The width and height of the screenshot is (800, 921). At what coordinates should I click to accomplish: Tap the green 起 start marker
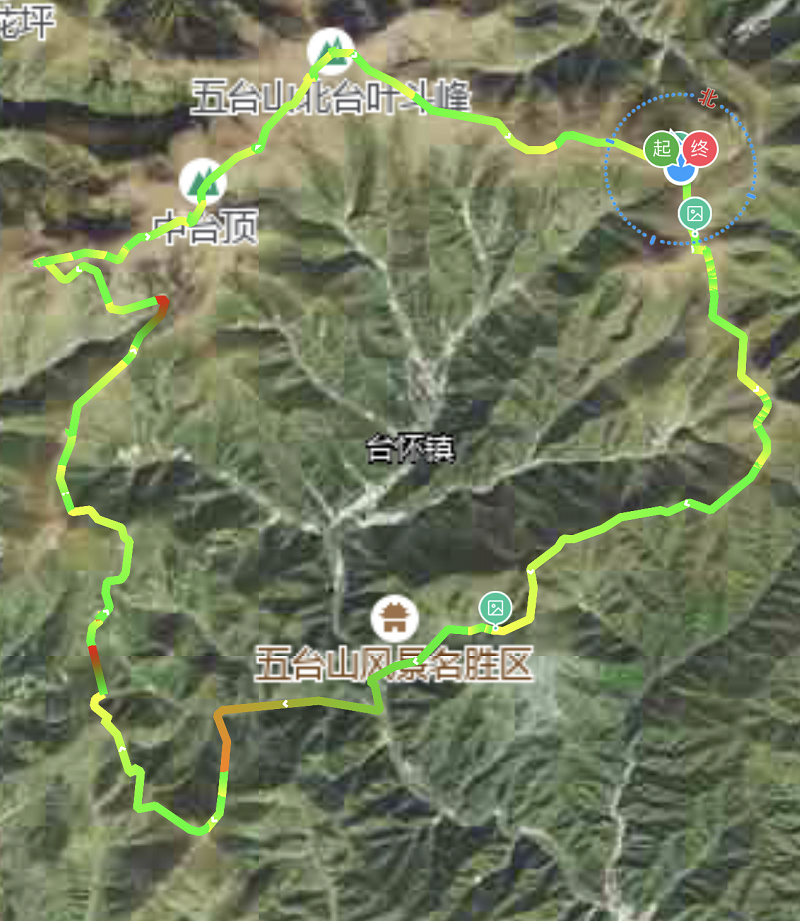pos(660,149)
